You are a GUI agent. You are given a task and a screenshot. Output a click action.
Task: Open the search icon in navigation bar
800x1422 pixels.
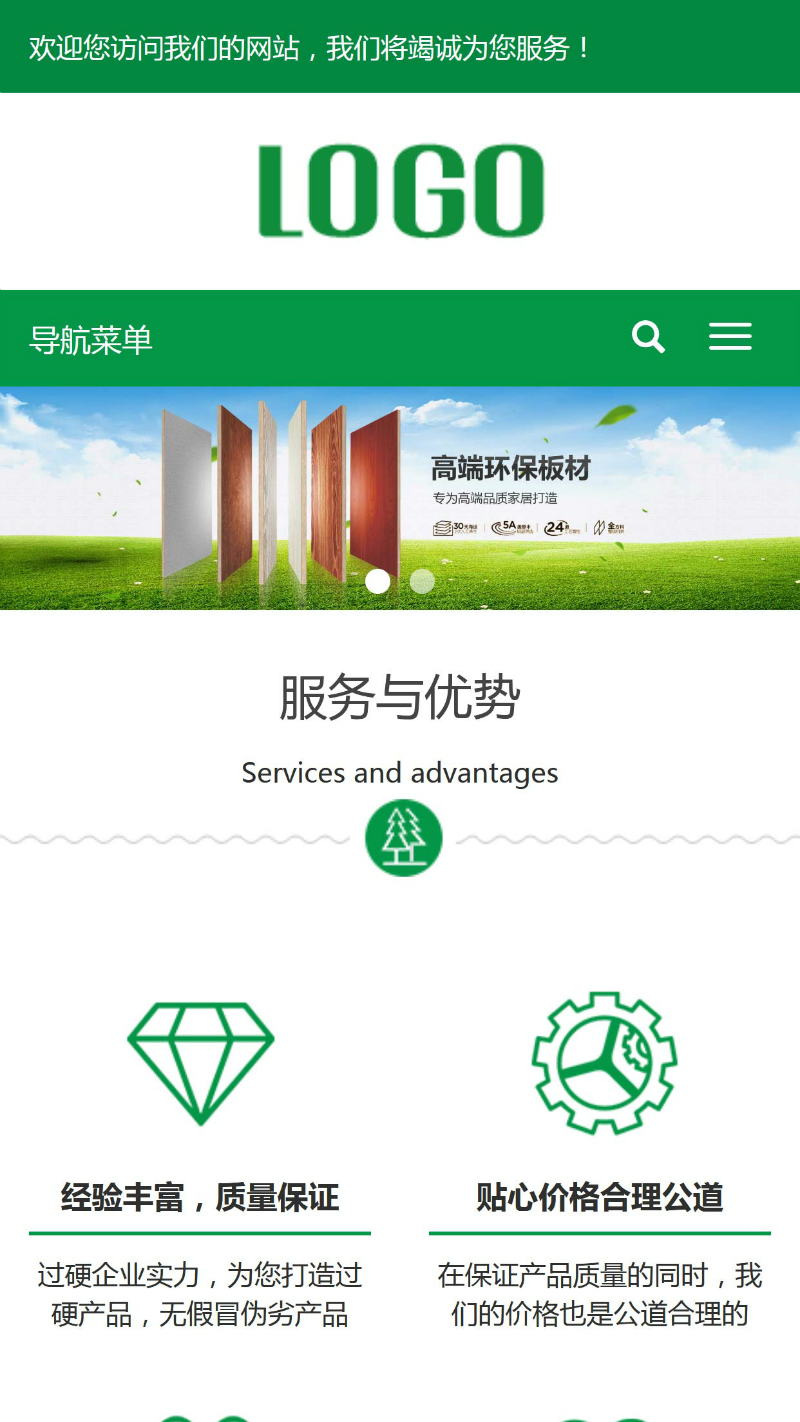(x=648, y=337)
